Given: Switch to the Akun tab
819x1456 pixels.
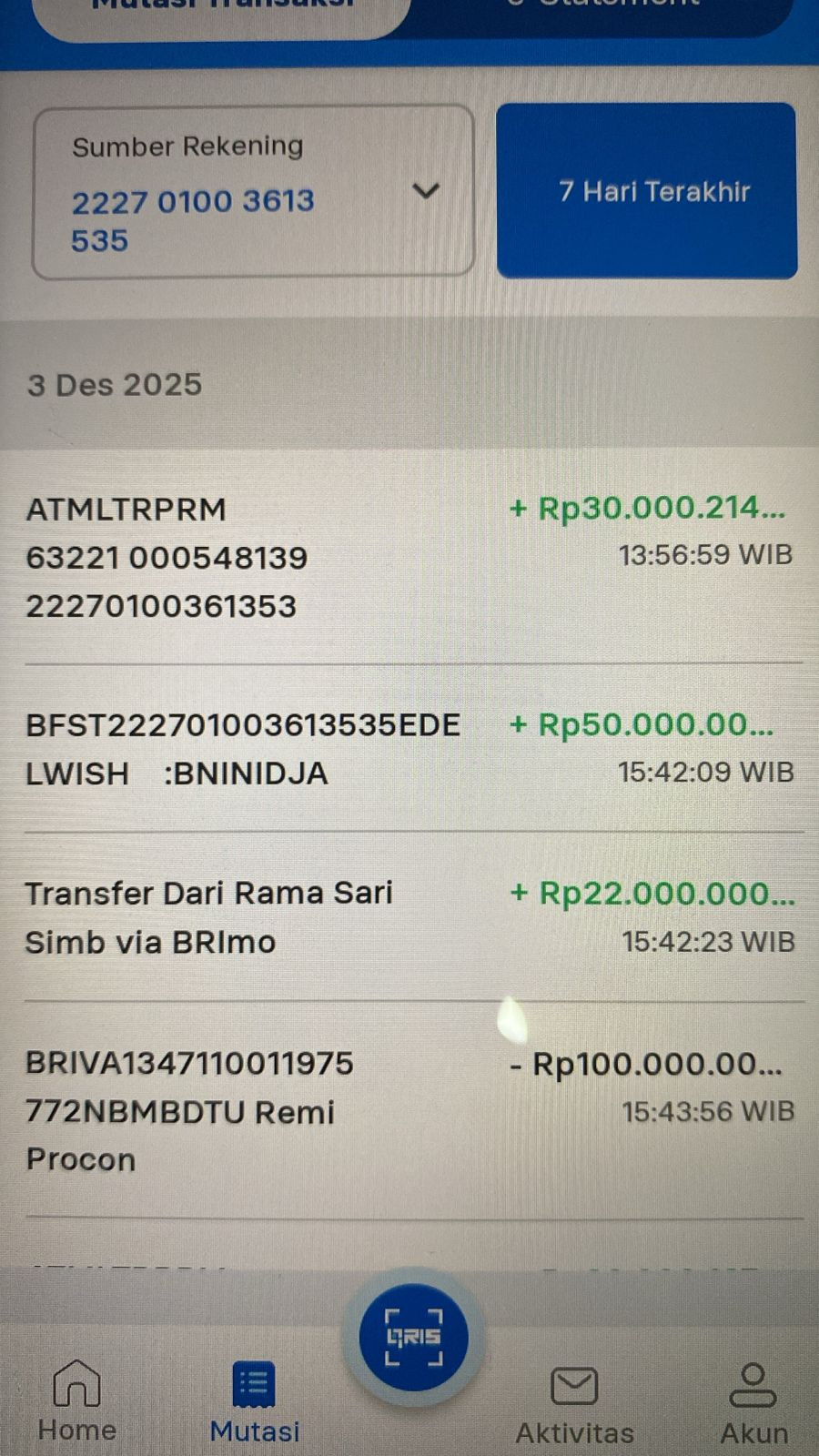Looking at the screenshot, I should click(x=753, y=1401).
